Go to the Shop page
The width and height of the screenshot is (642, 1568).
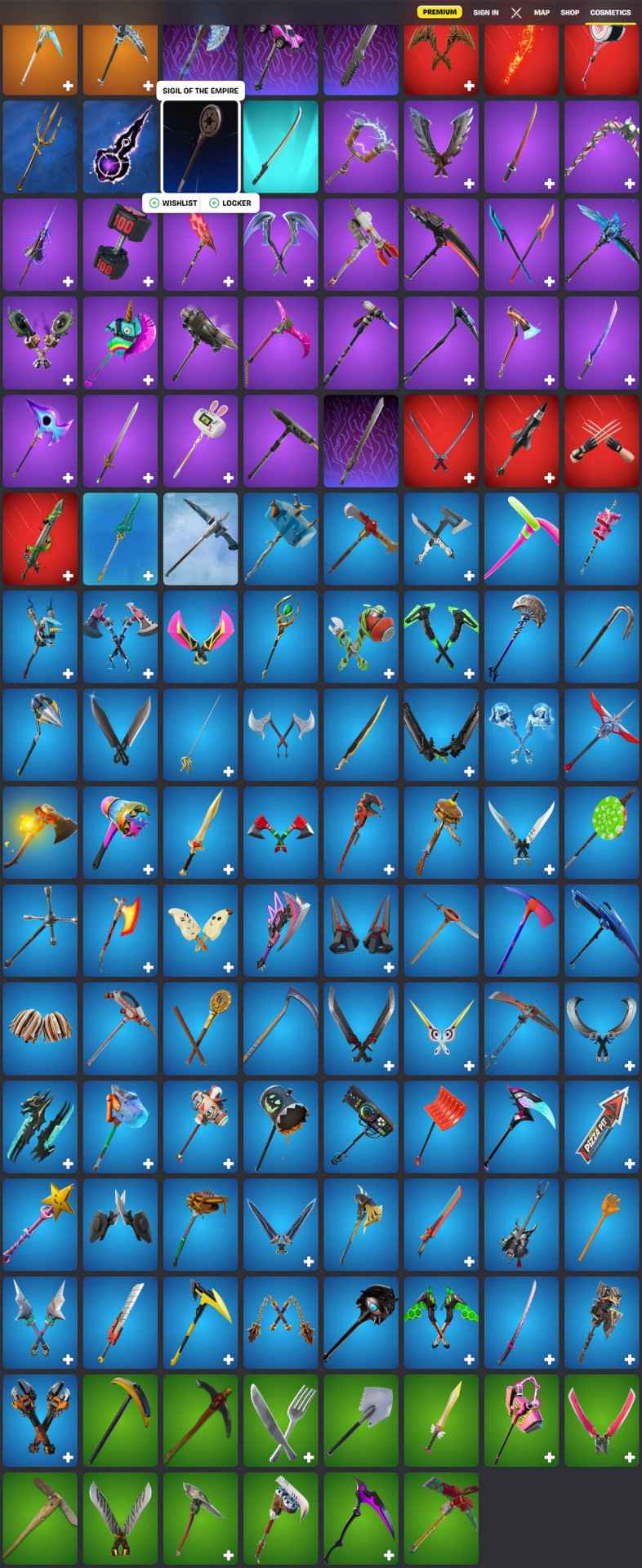(x=569, y=12)
